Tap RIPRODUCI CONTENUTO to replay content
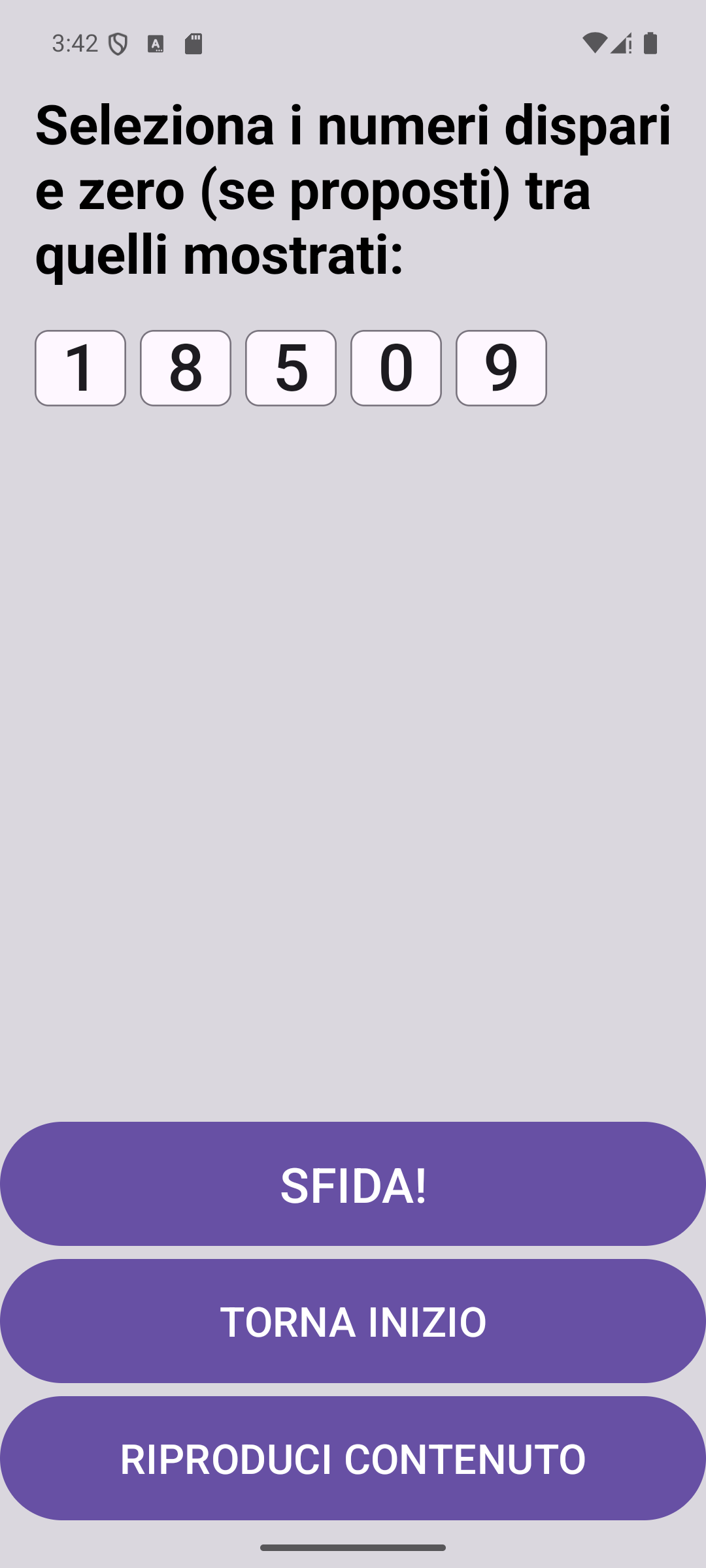 click(353, 1458)
